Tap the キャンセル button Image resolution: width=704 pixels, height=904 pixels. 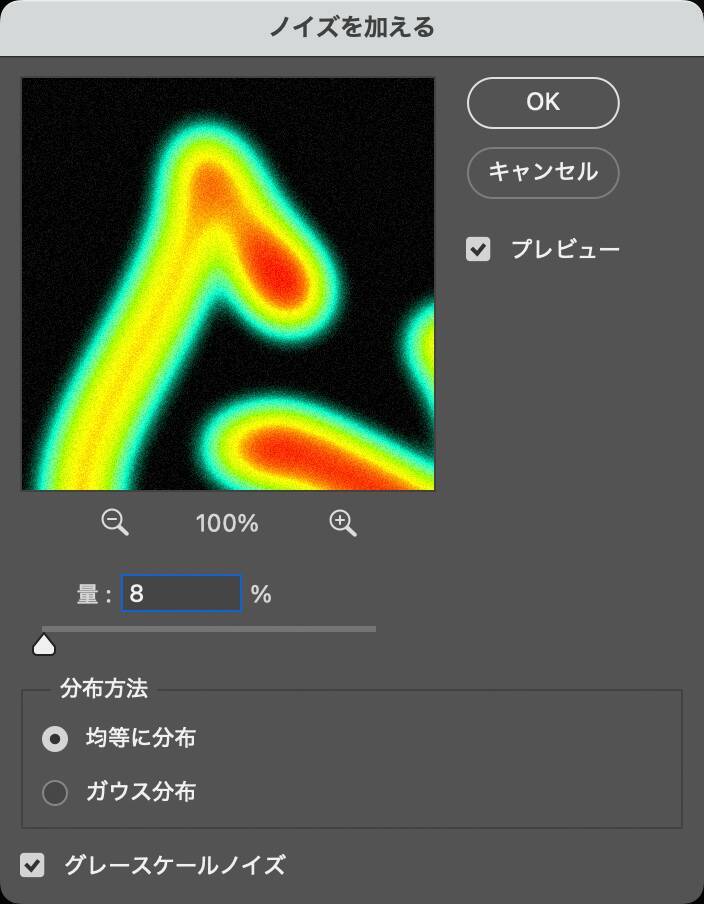tap(543, 172)
